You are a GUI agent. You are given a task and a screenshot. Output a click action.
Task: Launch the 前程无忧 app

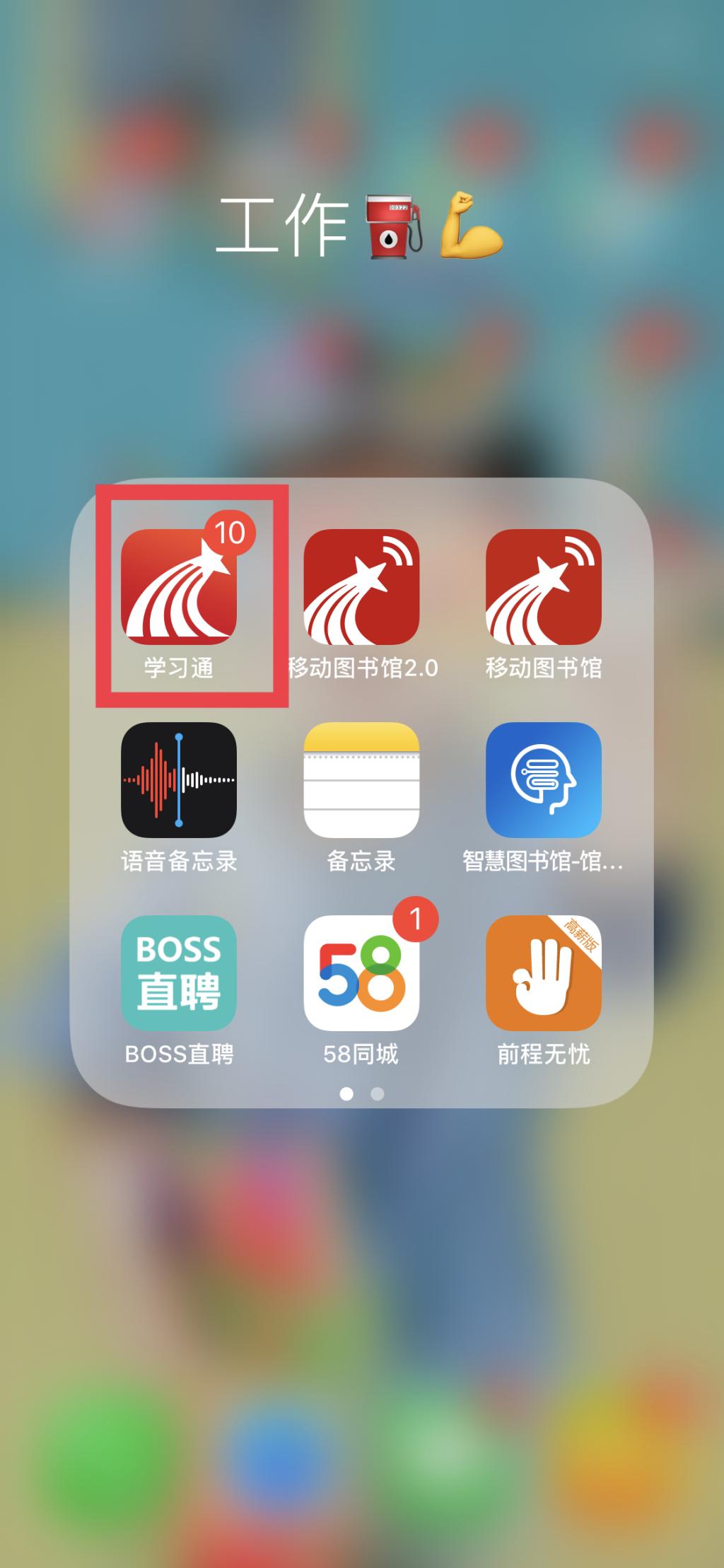pyautogui.click(x=543, y=972)
